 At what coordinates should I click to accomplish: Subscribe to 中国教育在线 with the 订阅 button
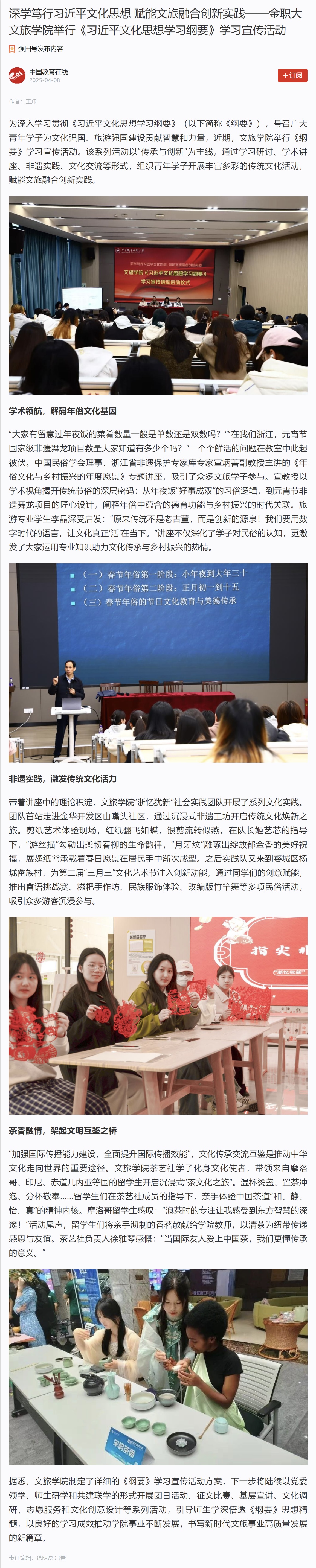point(292,75)
